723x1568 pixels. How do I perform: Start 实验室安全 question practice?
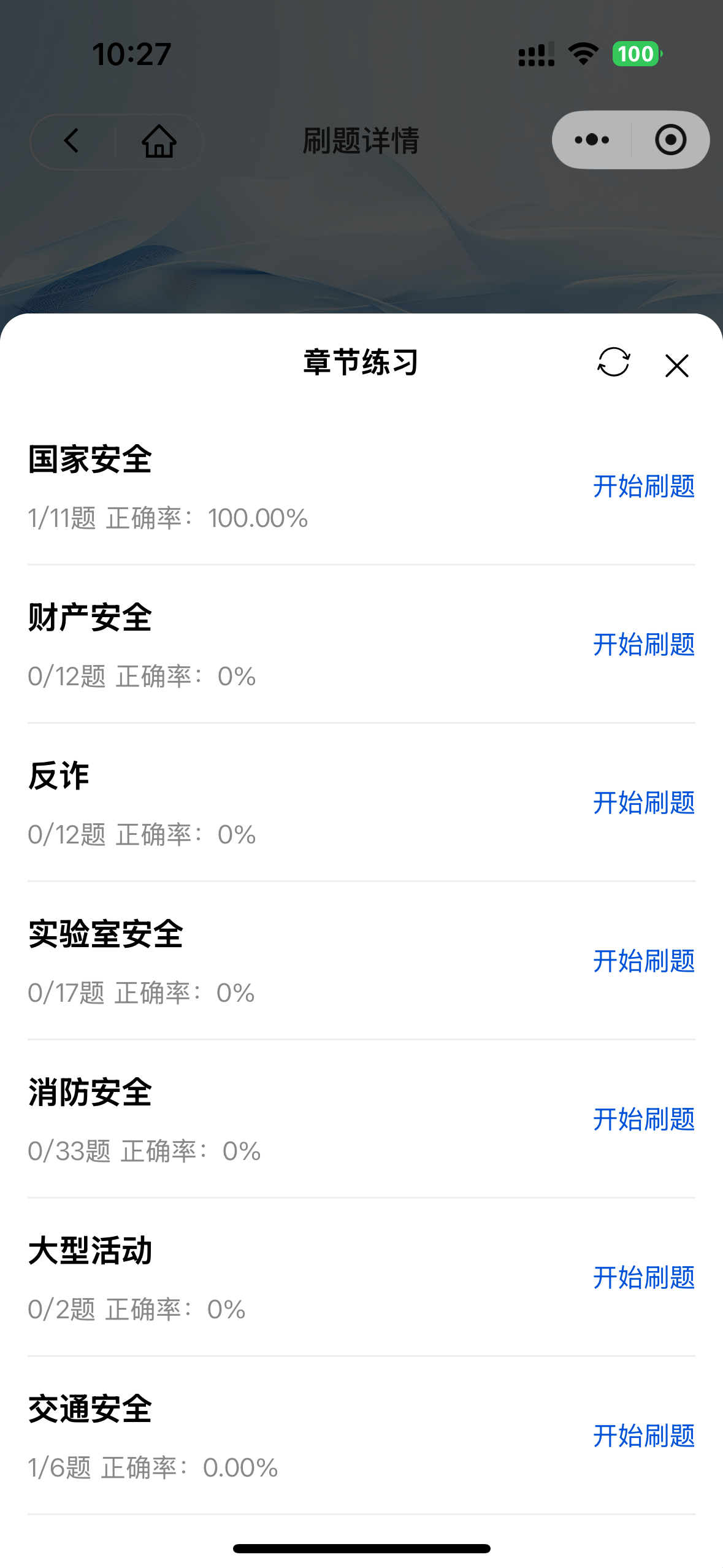tap(644, 961)
